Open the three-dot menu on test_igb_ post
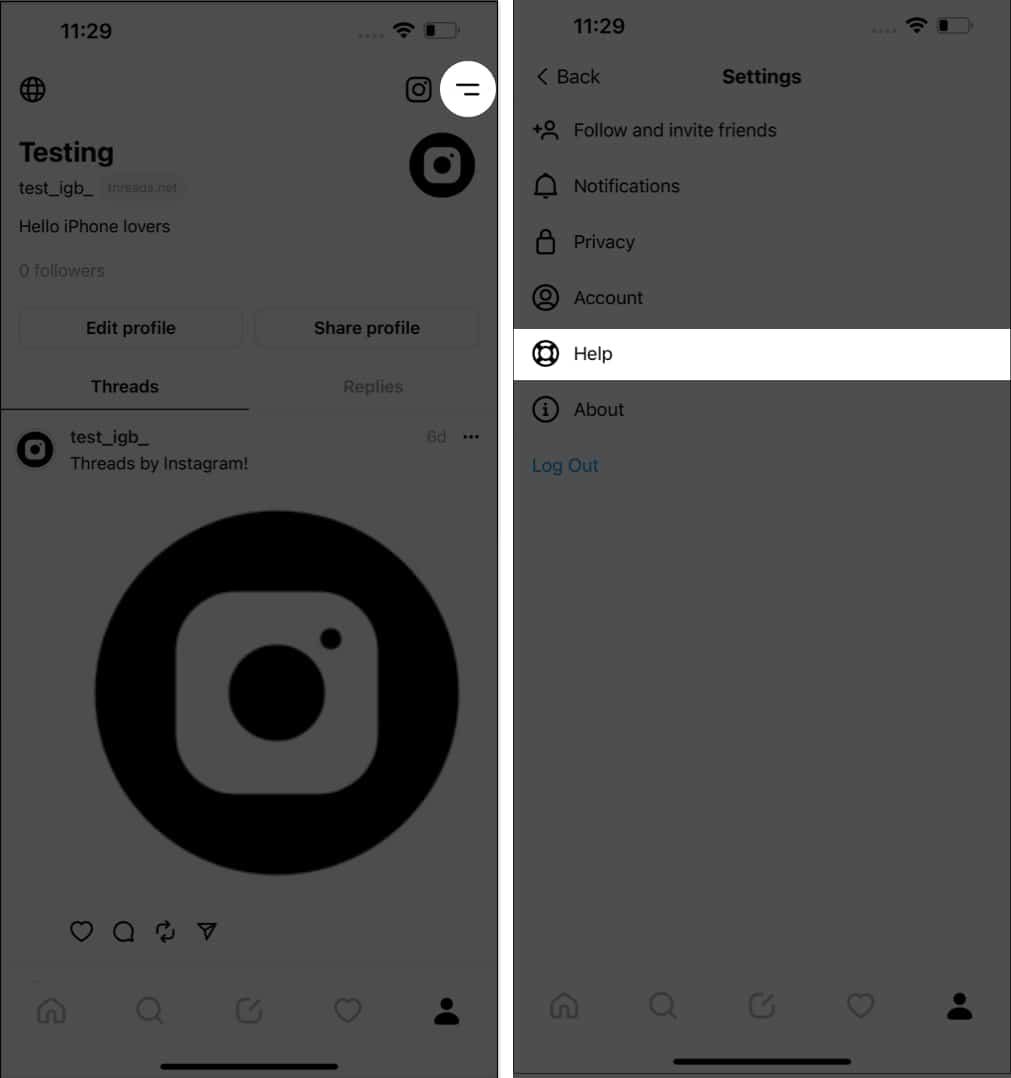Viewport: 1011px width, 1078px height. click(x=471, y=437)
